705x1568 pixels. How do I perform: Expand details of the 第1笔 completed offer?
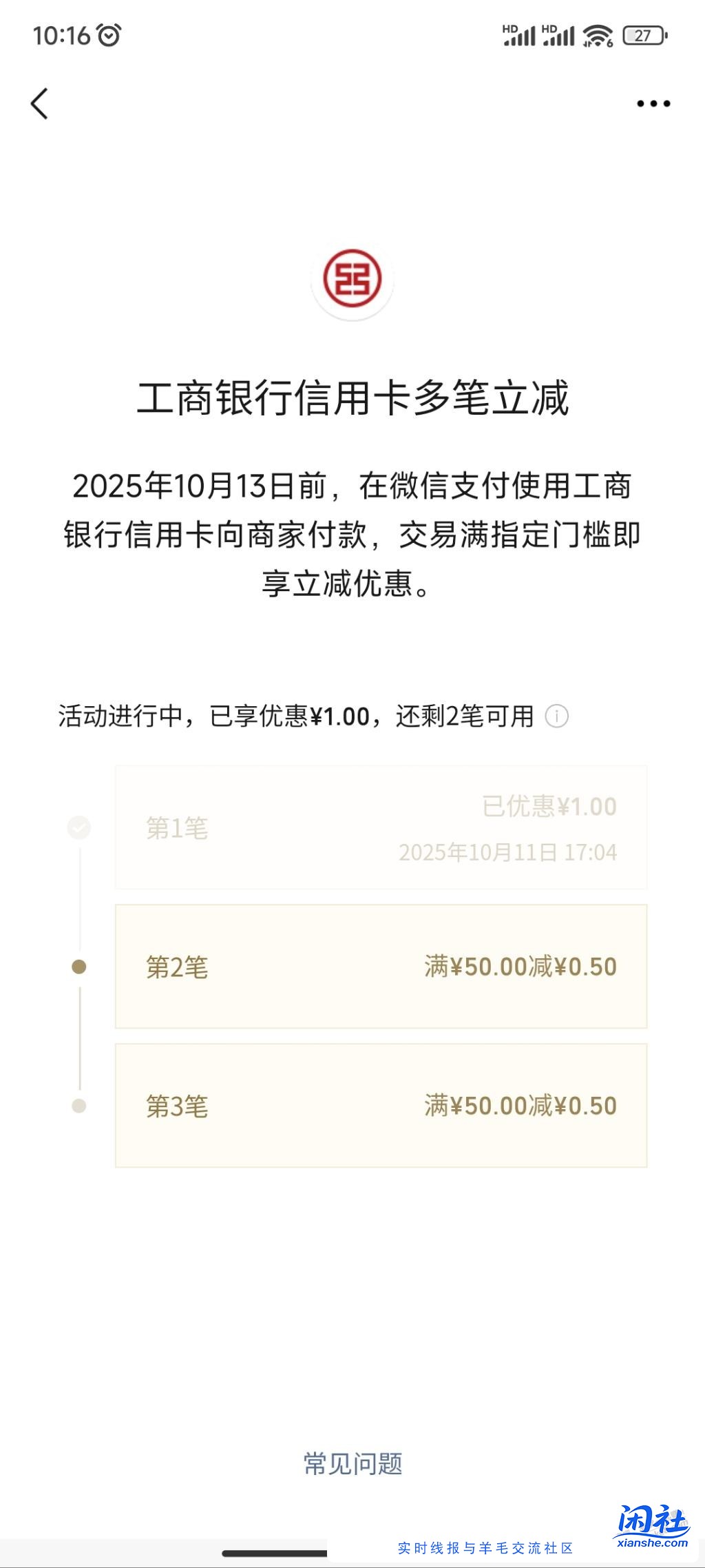coord(382,828)
